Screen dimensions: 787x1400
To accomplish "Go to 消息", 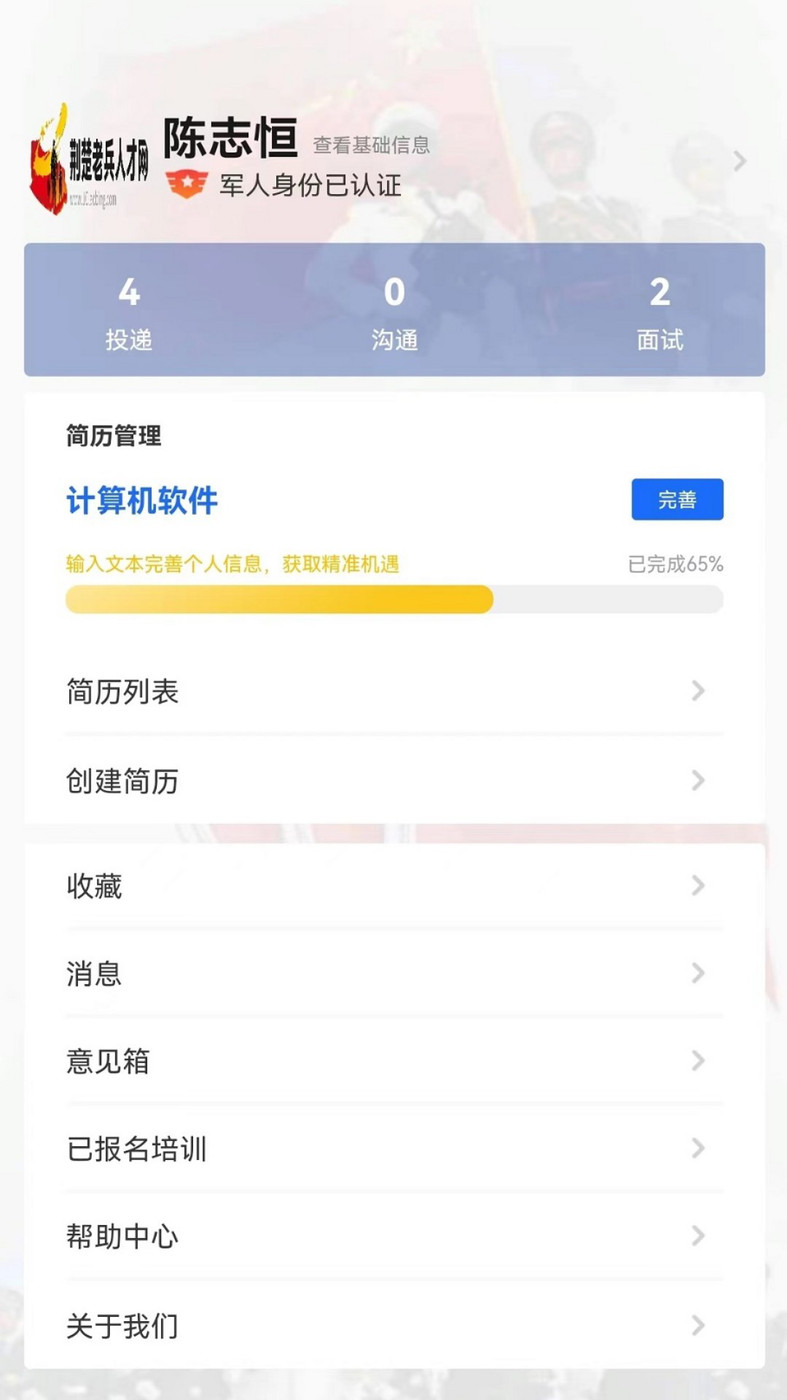I will coord(394,974).
